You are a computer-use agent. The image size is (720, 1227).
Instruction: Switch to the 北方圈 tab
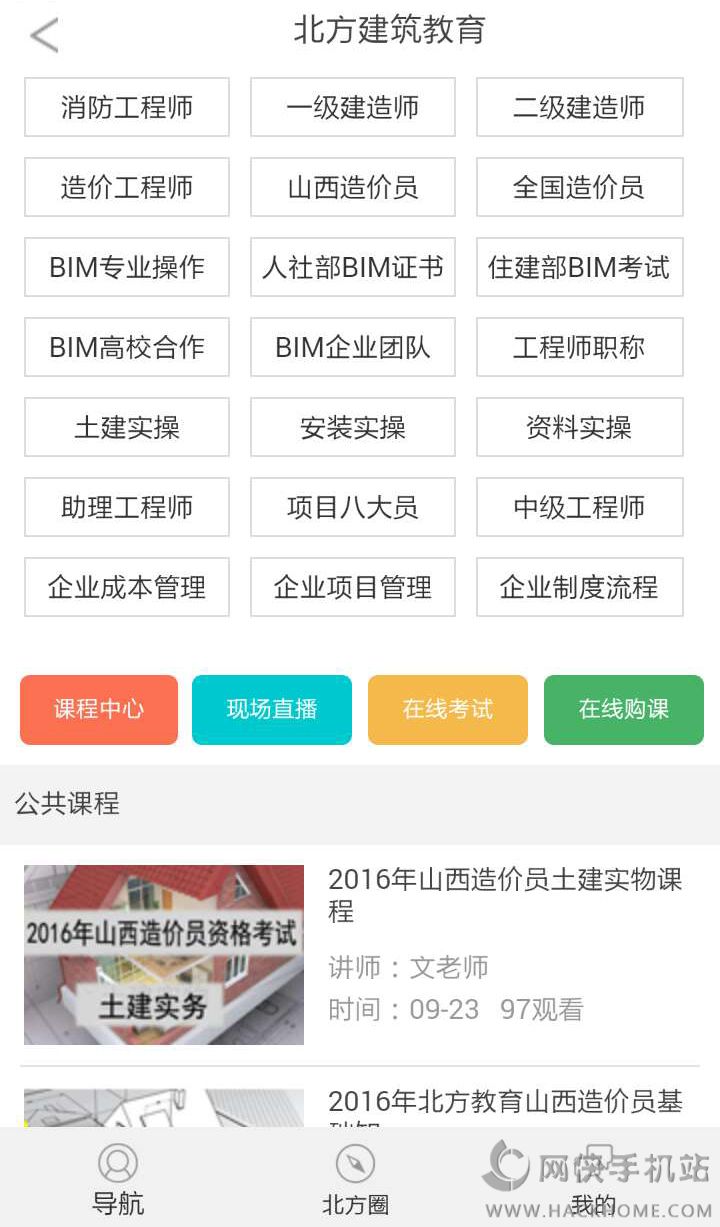click(x=355, y=1180)
